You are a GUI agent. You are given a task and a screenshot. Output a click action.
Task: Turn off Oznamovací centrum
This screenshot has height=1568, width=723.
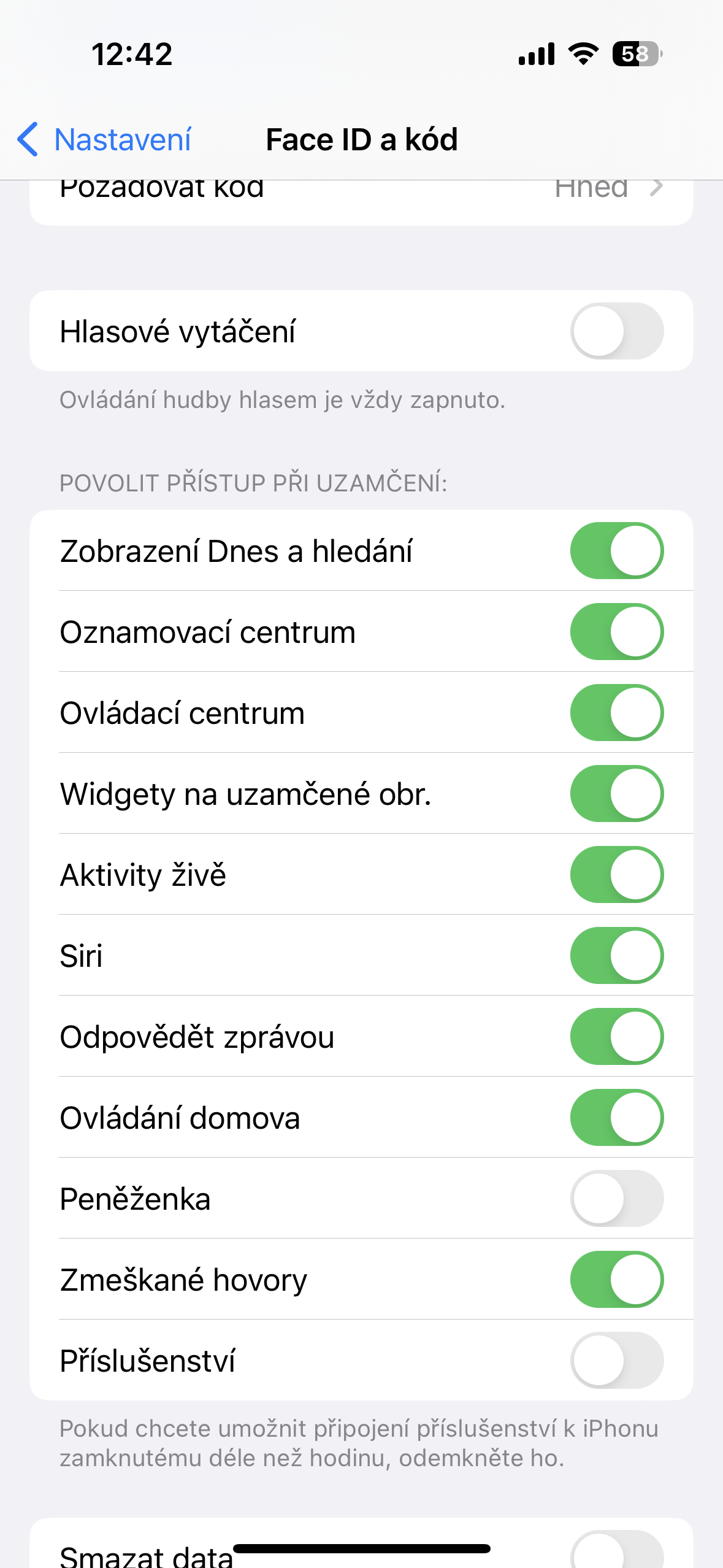(x=616, y=632)
